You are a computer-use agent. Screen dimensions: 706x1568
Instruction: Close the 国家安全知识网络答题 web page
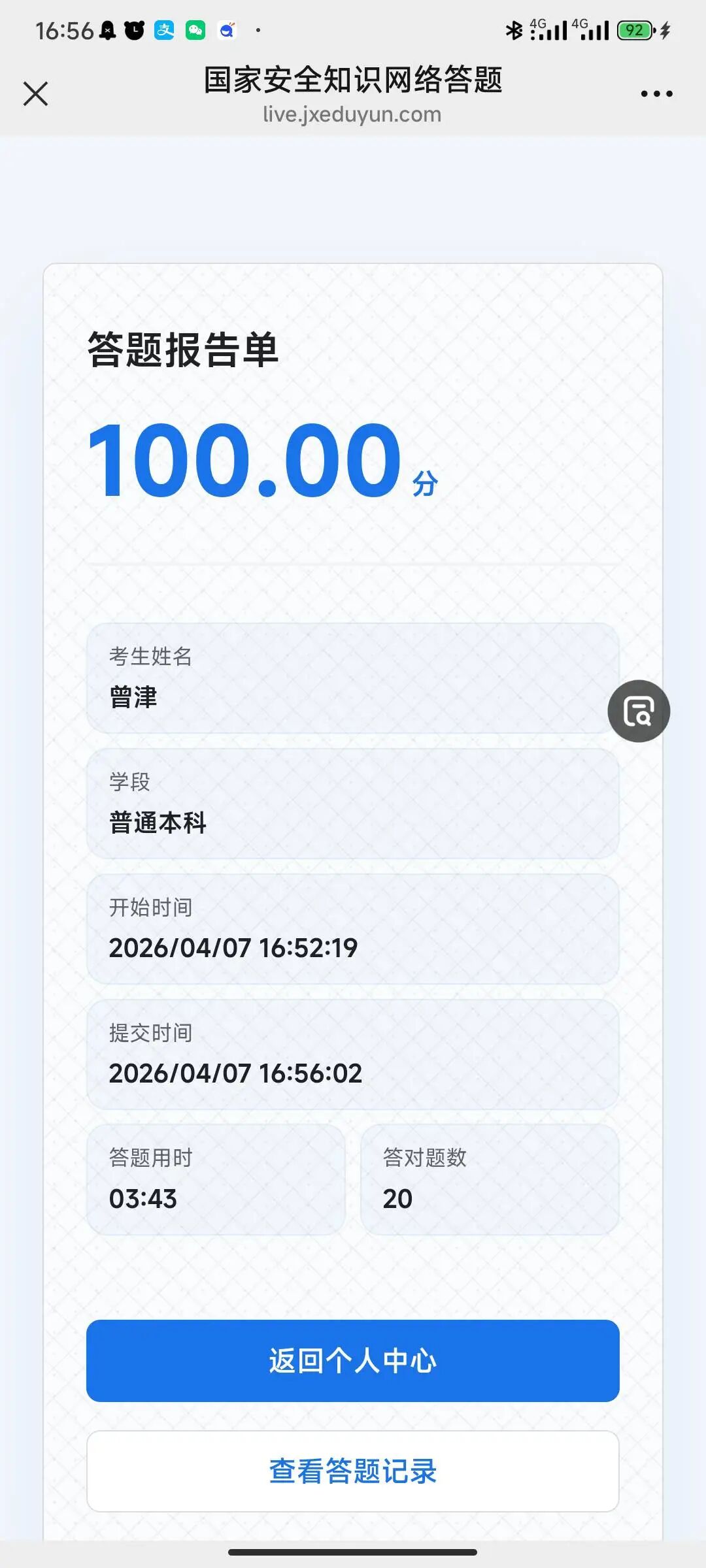[x=35, y=93]
